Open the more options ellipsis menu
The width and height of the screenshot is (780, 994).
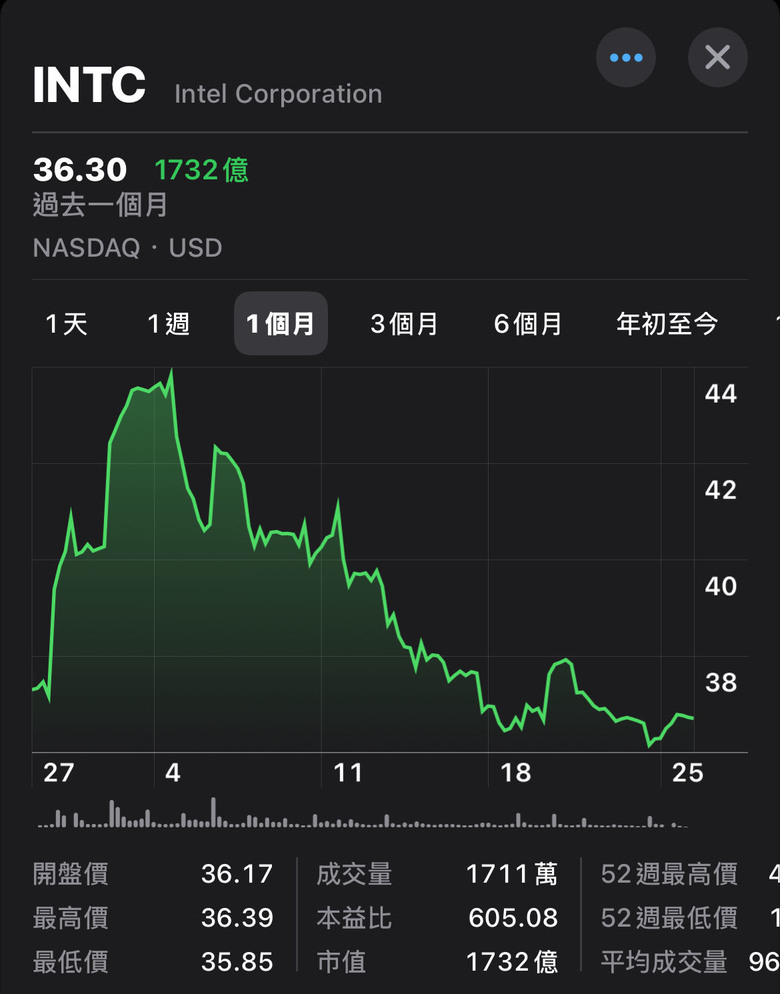tap(625, 58)
